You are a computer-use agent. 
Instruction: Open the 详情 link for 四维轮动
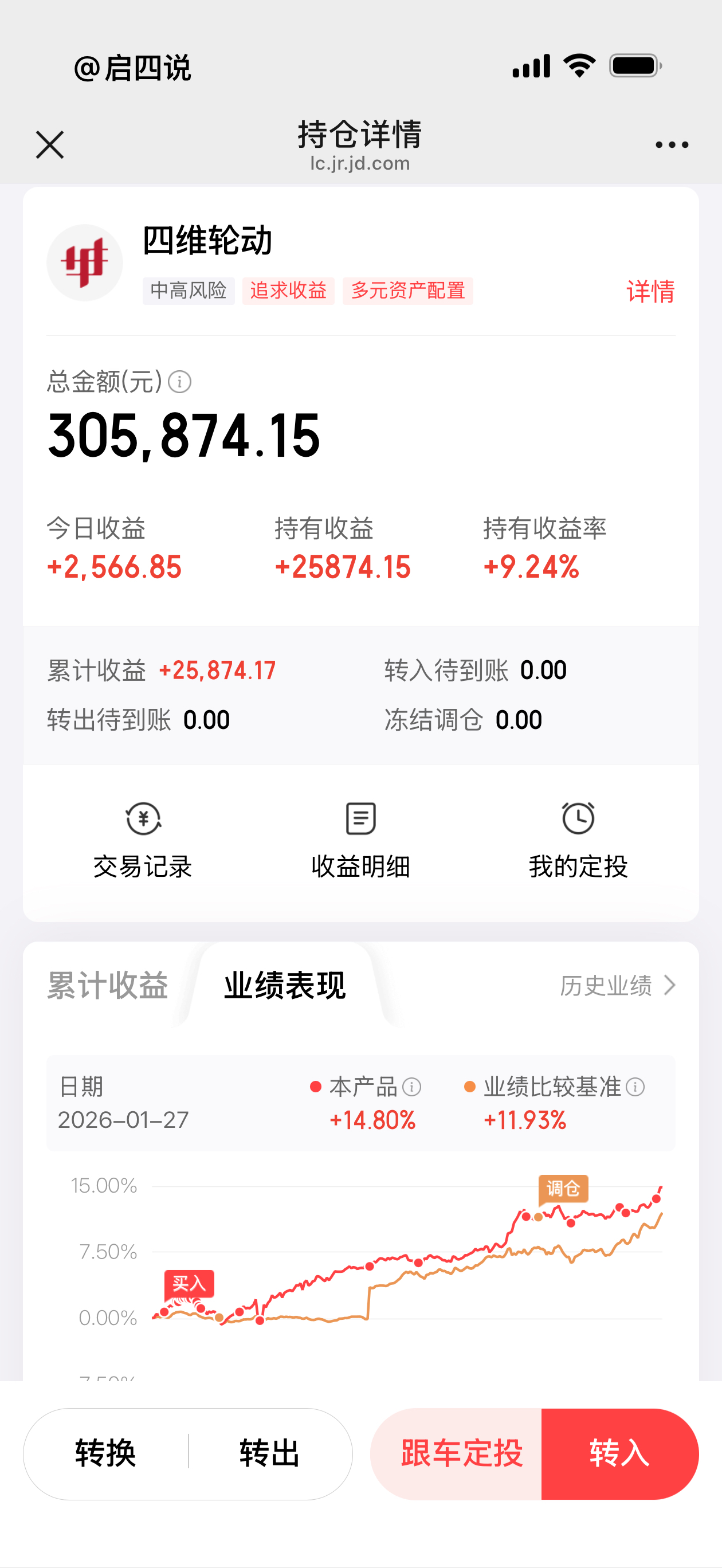coord(650,292)
